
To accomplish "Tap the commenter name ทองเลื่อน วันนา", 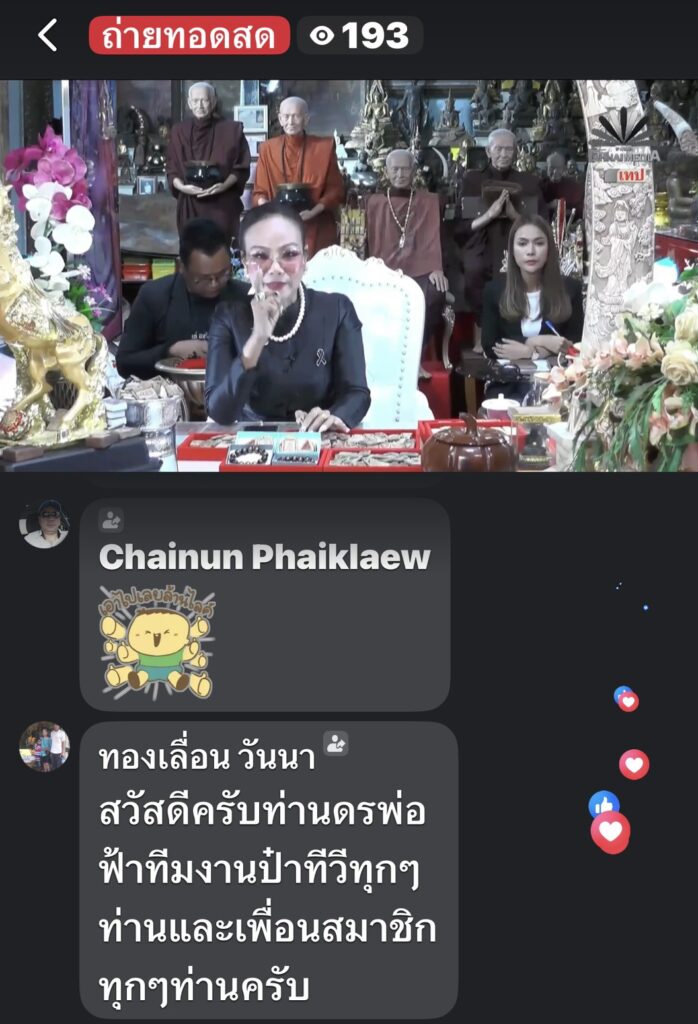I will (x=207, y=758).
